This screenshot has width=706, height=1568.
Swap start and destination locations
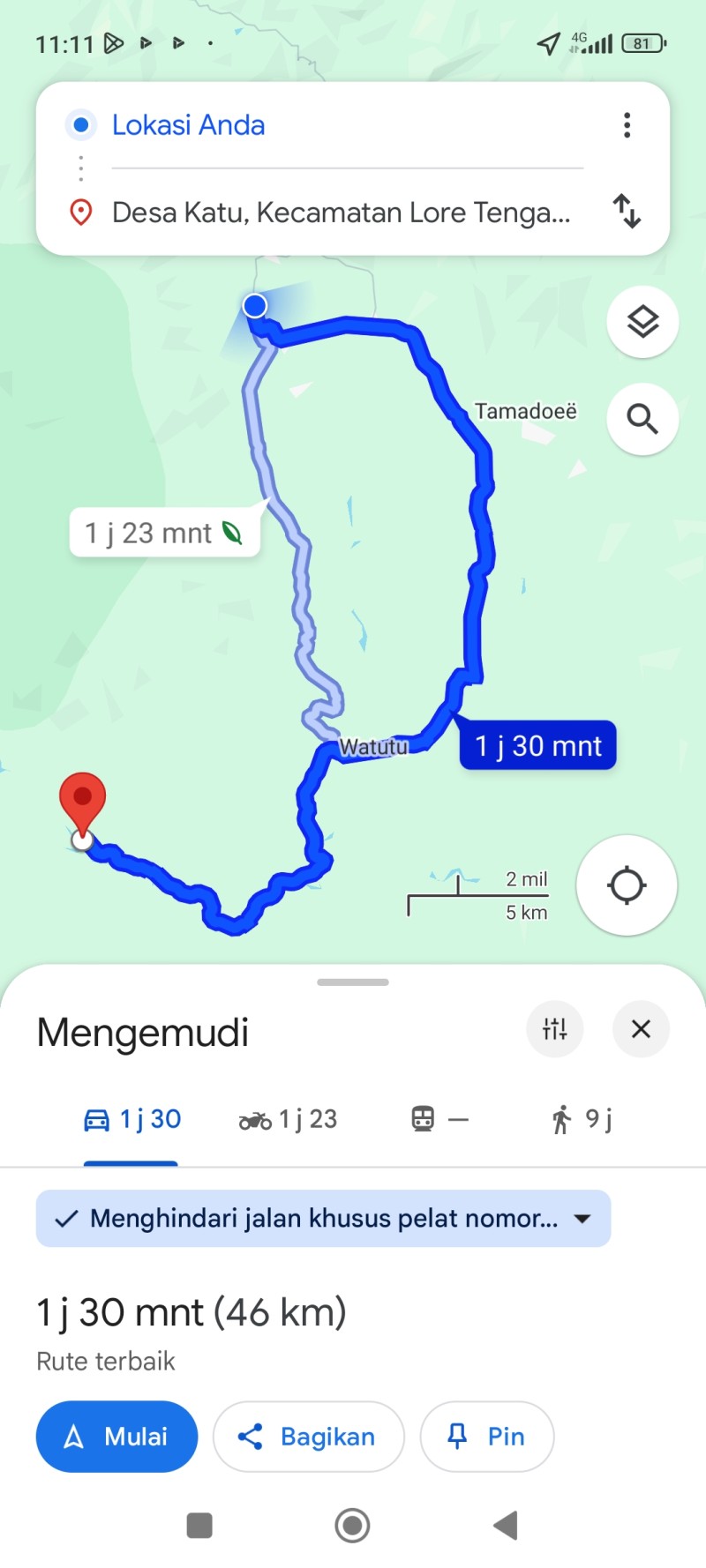click(627, 212)
